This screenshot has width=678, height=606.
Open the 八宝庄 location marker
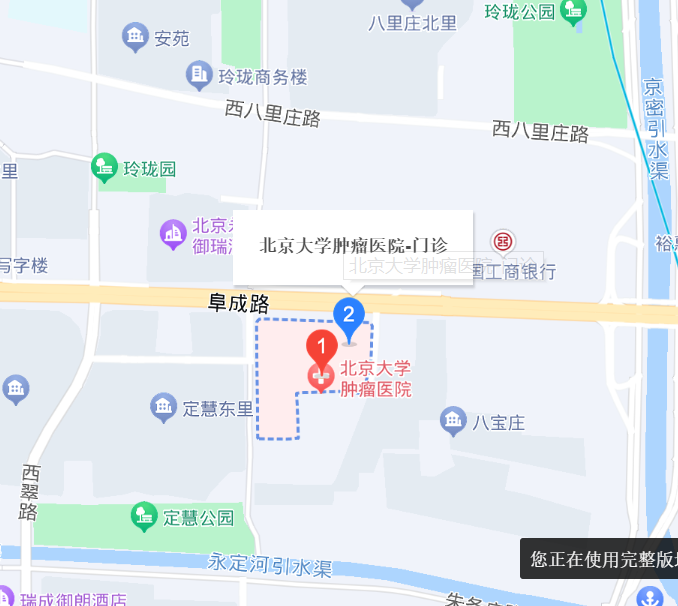(x=454, y=422)
